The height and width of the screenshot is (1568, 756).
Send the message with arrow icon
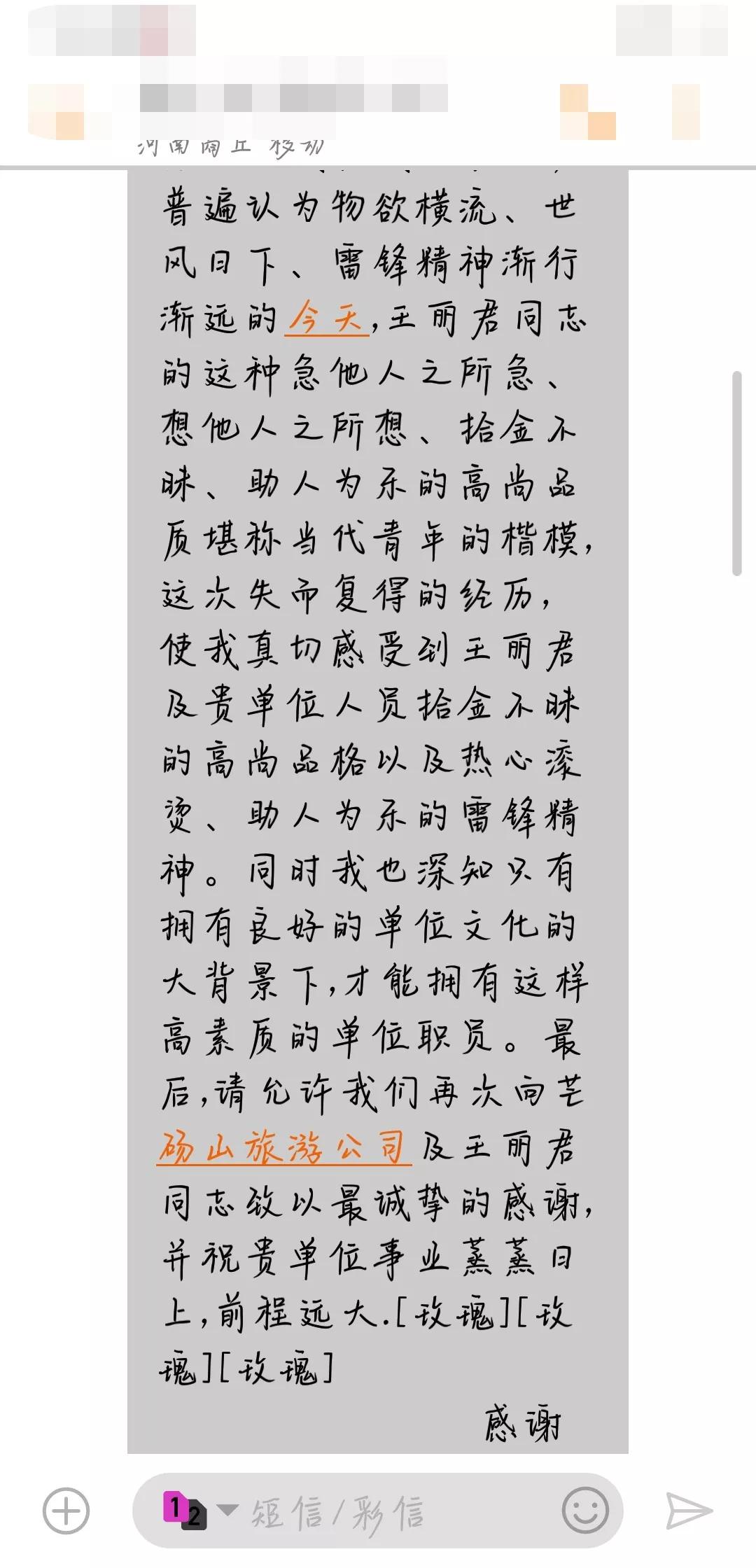689,1511
